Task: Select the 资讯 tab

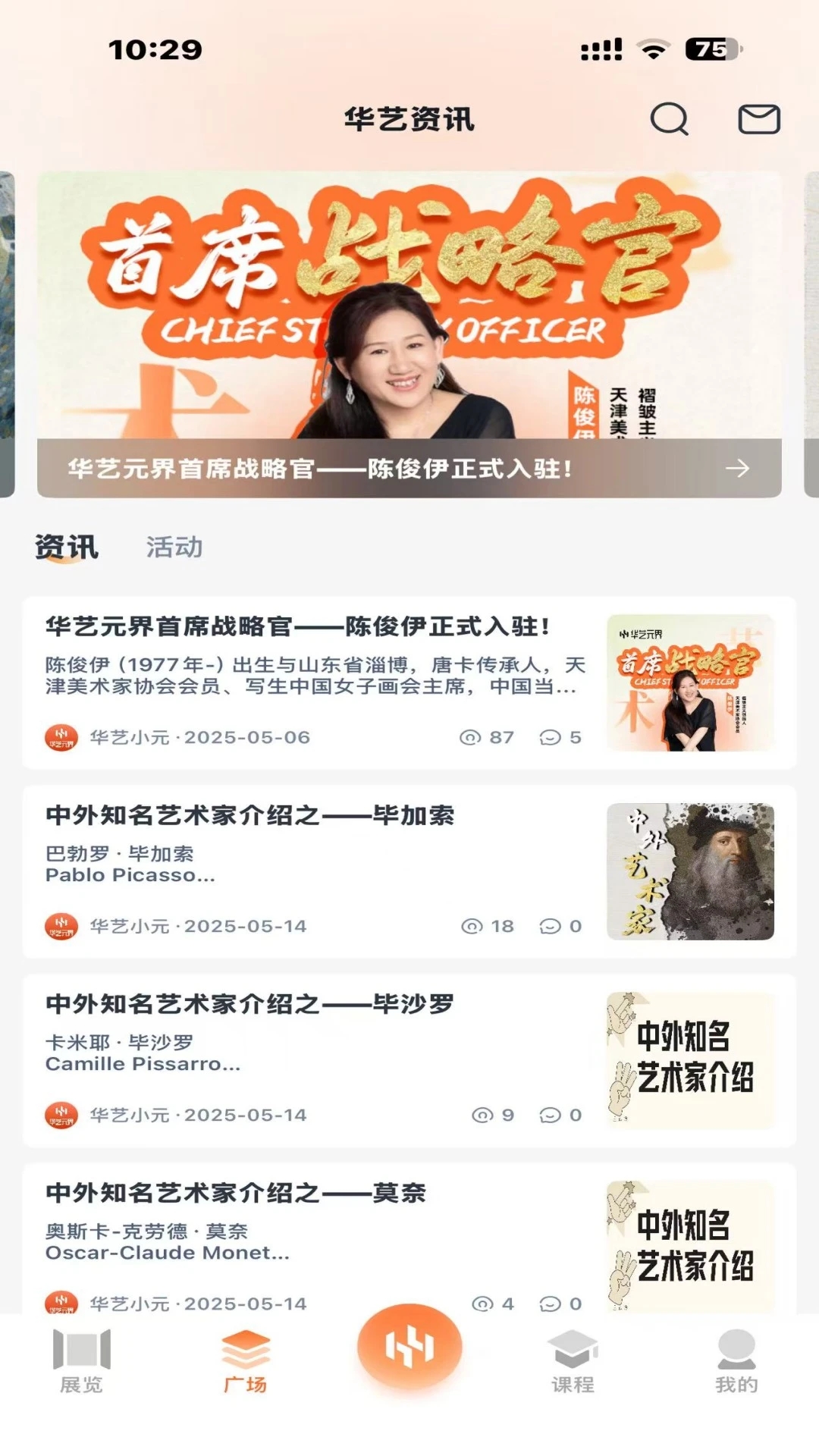Action: coord(67,546)
